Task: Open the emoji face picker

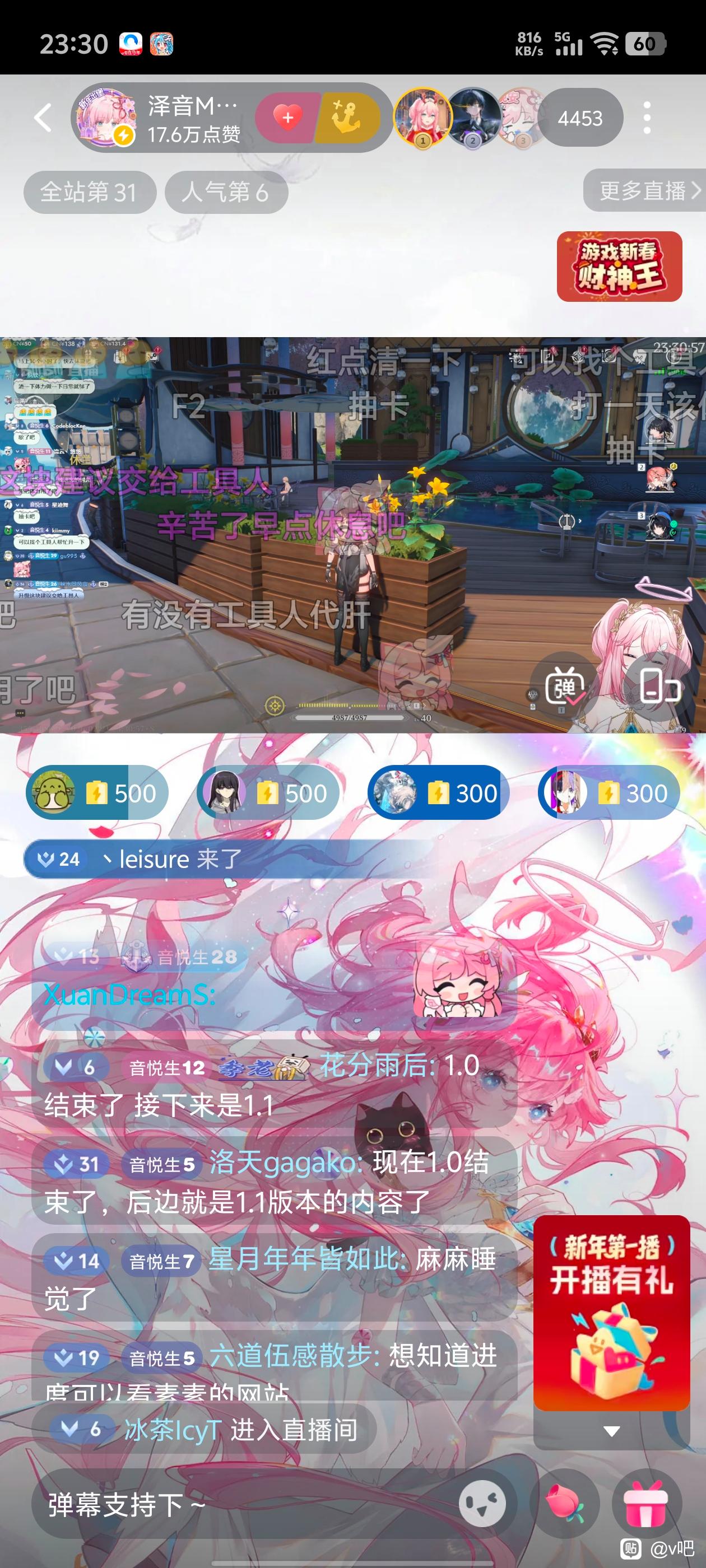Action: click(482, 1503)
